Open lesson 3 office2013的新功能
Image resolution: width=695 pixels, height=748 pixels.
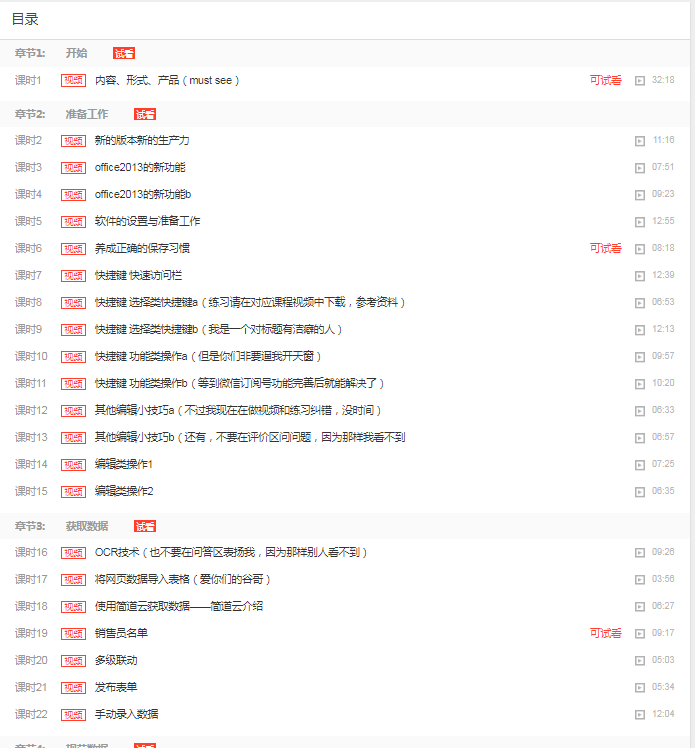[140, 167]
